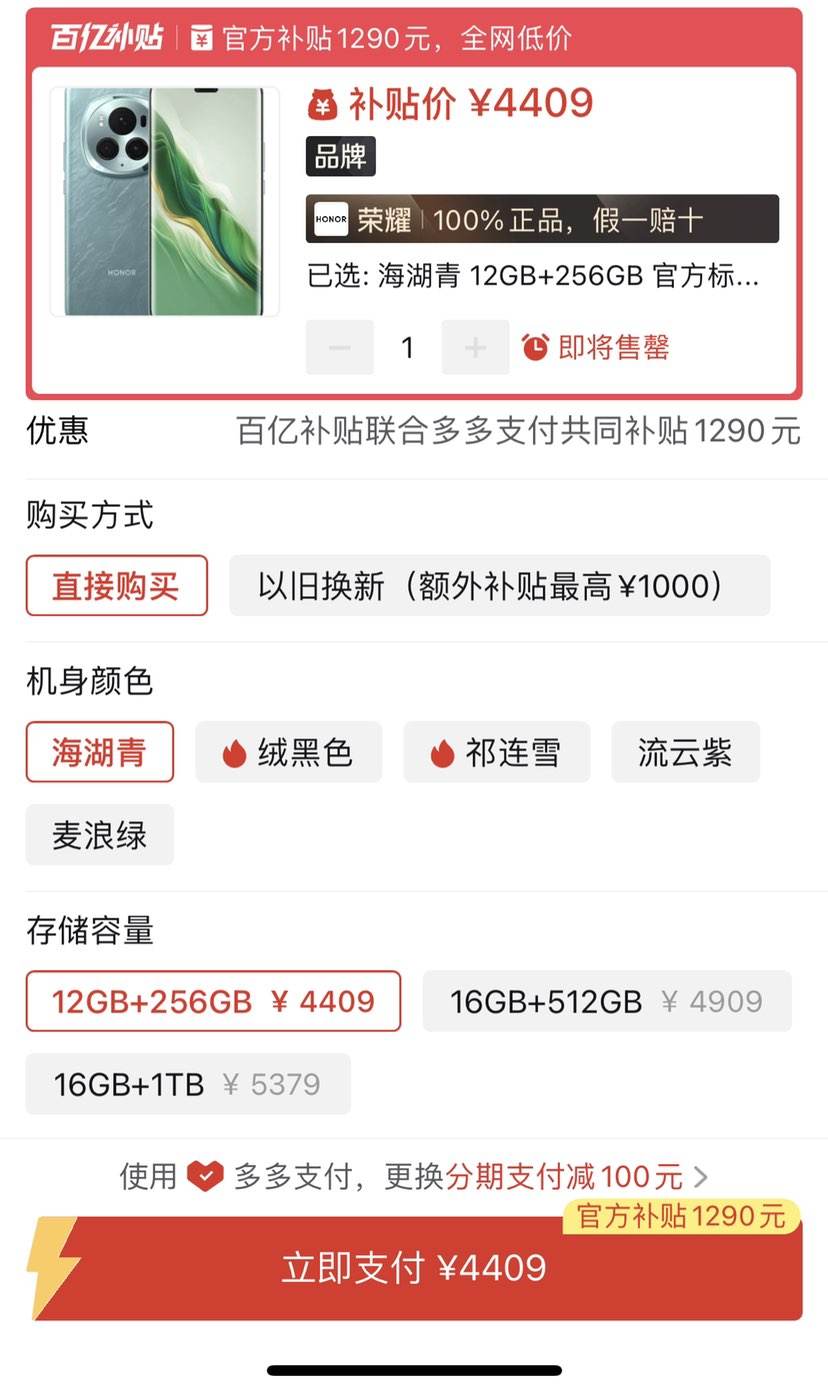Select 流云紫 body color
Image resolution: width=828 pixels, height=1392 pixels.
pyautogui.click(x=685, y=752)
